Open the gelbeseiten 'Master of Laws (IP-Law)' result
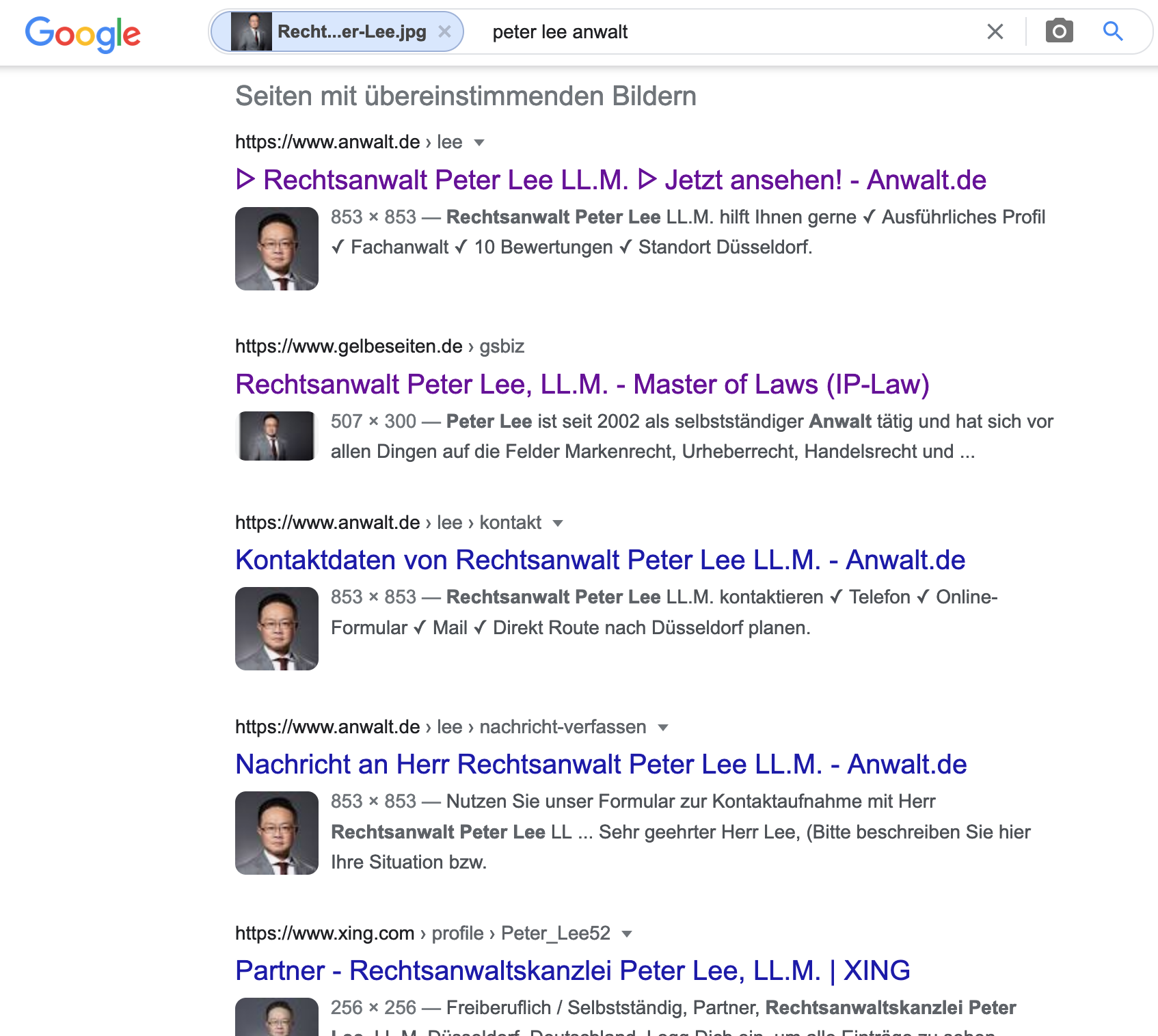The width and height of the screenshot is (1158, 1036). 582,385
